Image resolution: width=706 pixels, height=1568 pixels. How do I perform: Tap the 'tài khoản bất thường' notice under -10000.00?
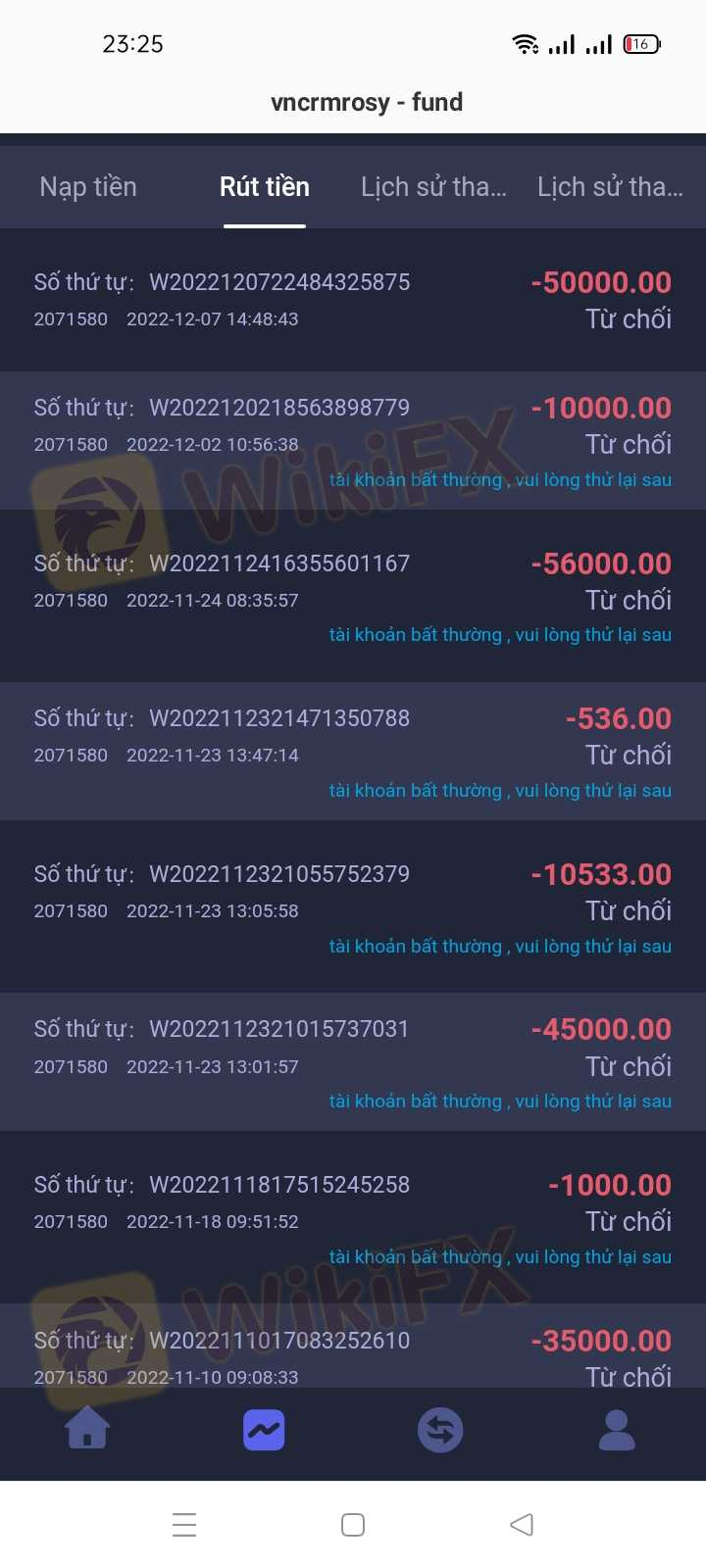coord(501,479)
